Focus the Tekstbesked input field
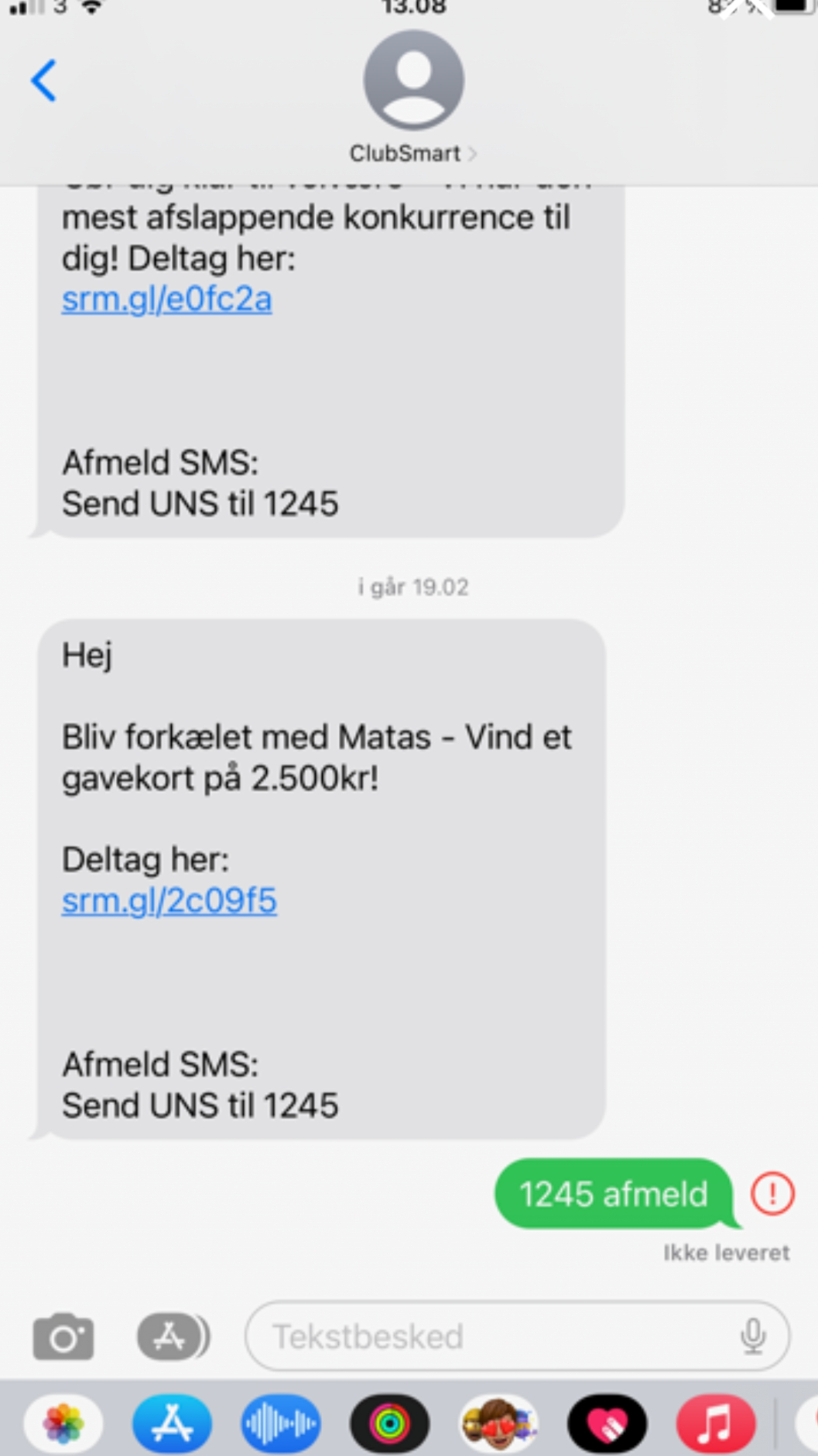 coord(495,1337)
